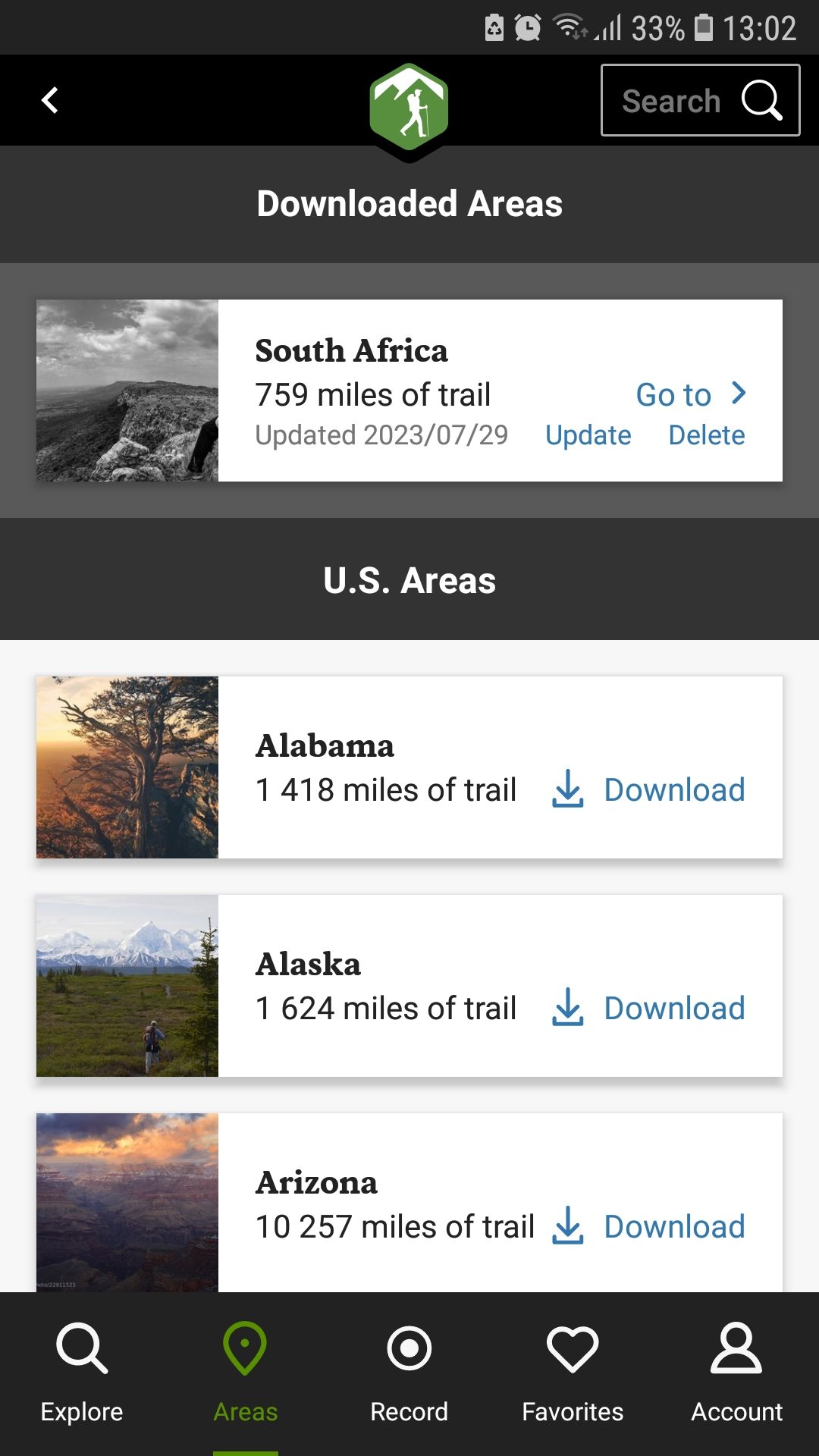Select the heart icon for Favorites

[x=573, y=1349]
